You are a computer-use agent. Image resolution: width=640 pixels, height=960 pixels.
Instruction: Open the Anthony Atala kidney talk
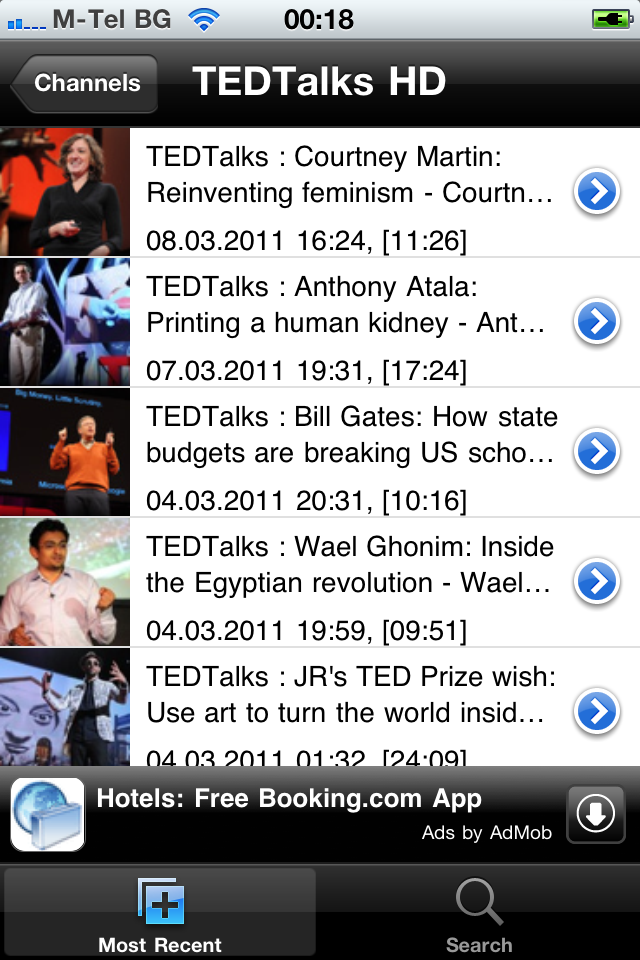coord(350,322)
